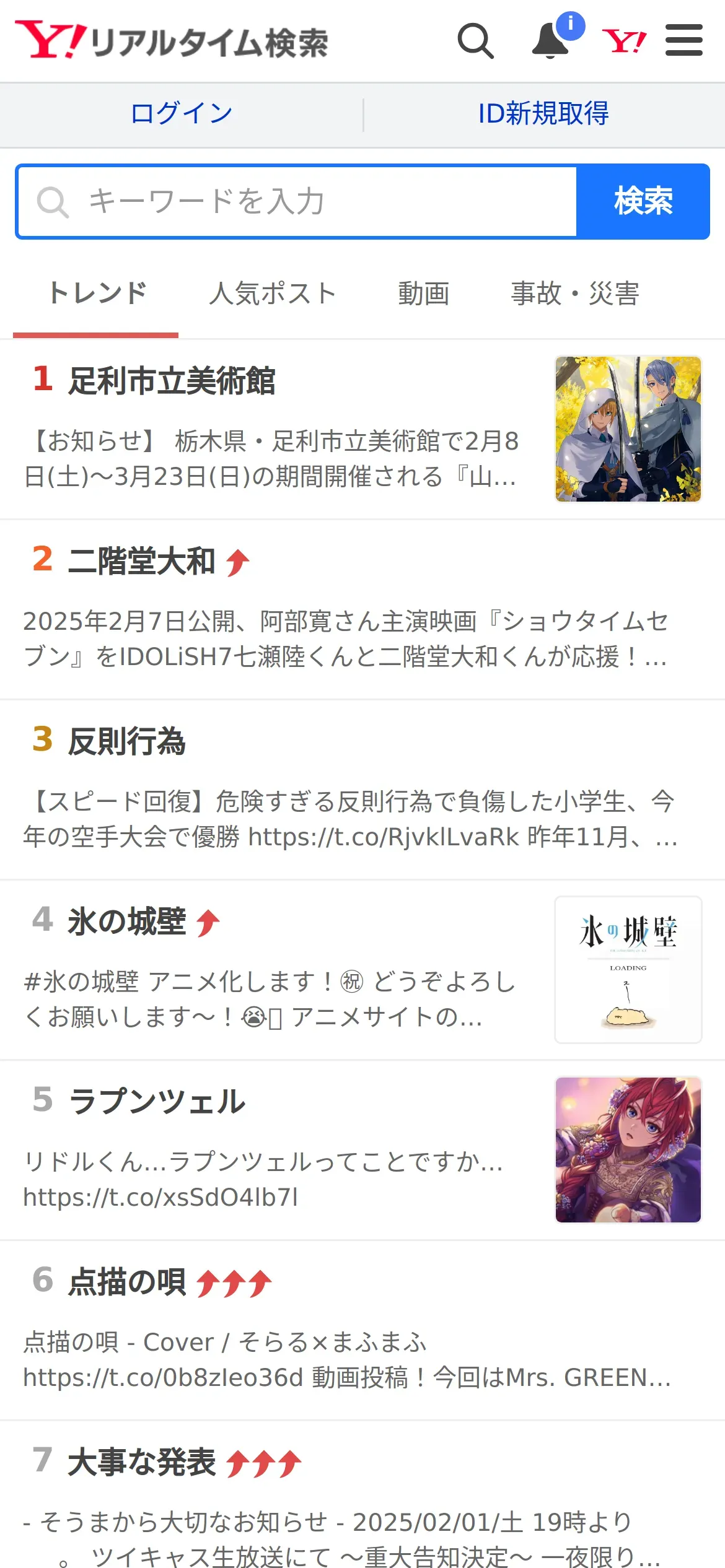The width and height of the screenshot is (725, 1568).
Task: Open trend 反則行為
Action: [x=126, y=741]
